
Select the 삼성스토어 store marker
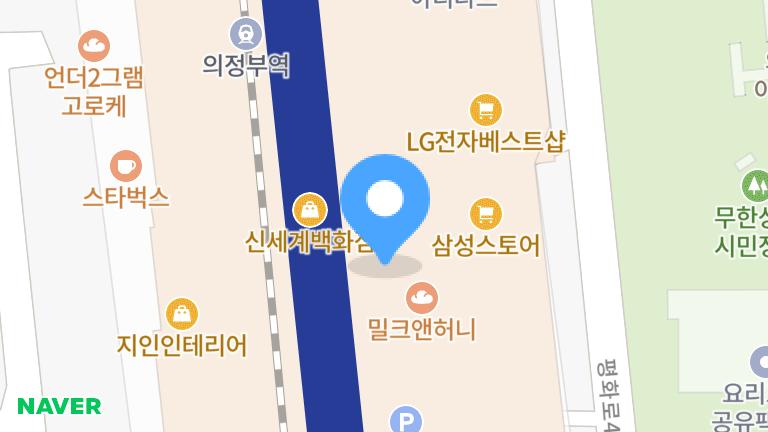[x=486, y=214]
